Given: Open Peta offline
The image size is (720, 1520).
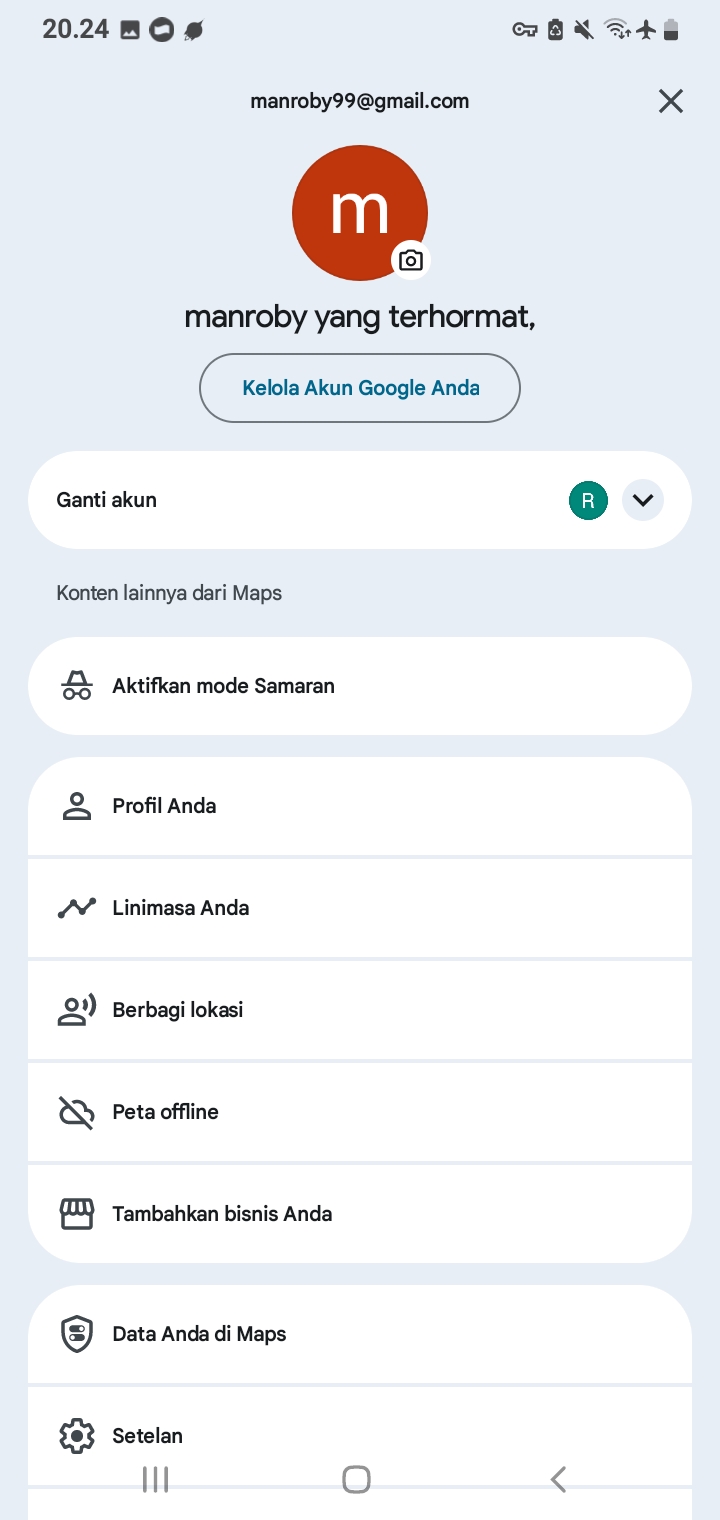Looking at the screenshot, I should [x=360, y=1112].
